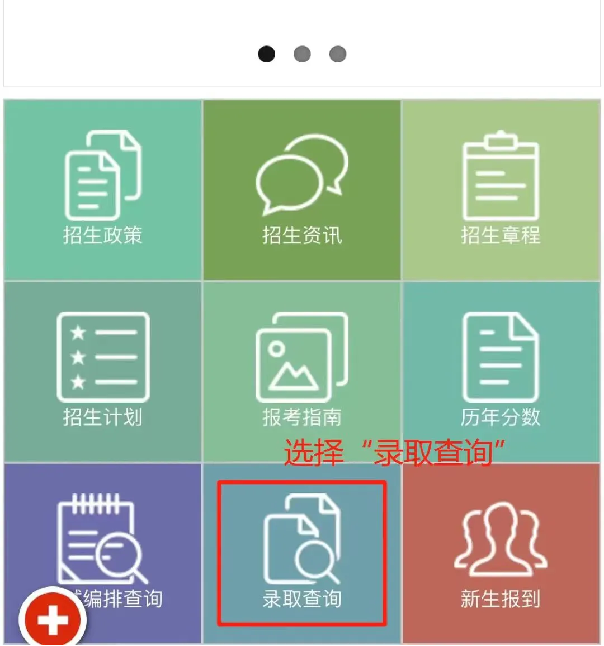Tap the second banner page dot
Image resolution: width=604 pixels, height=646 pixels.
point(302,54)
